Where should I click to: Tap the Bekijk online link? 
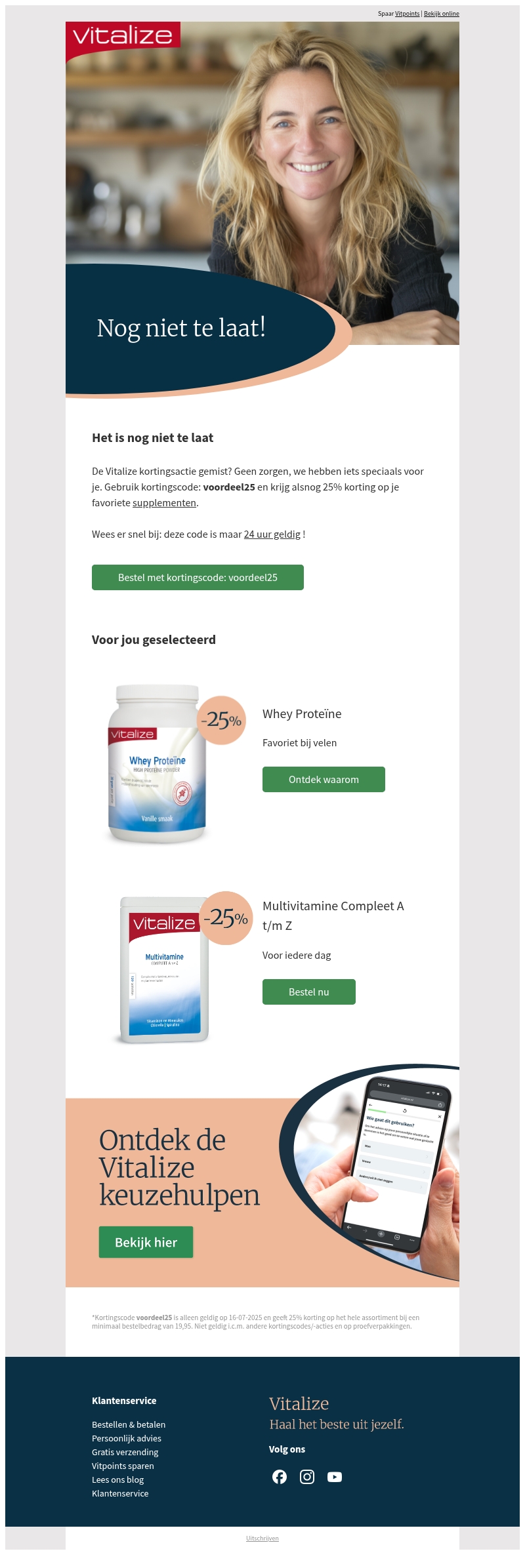pyautogui.click(x=442, y=14)
